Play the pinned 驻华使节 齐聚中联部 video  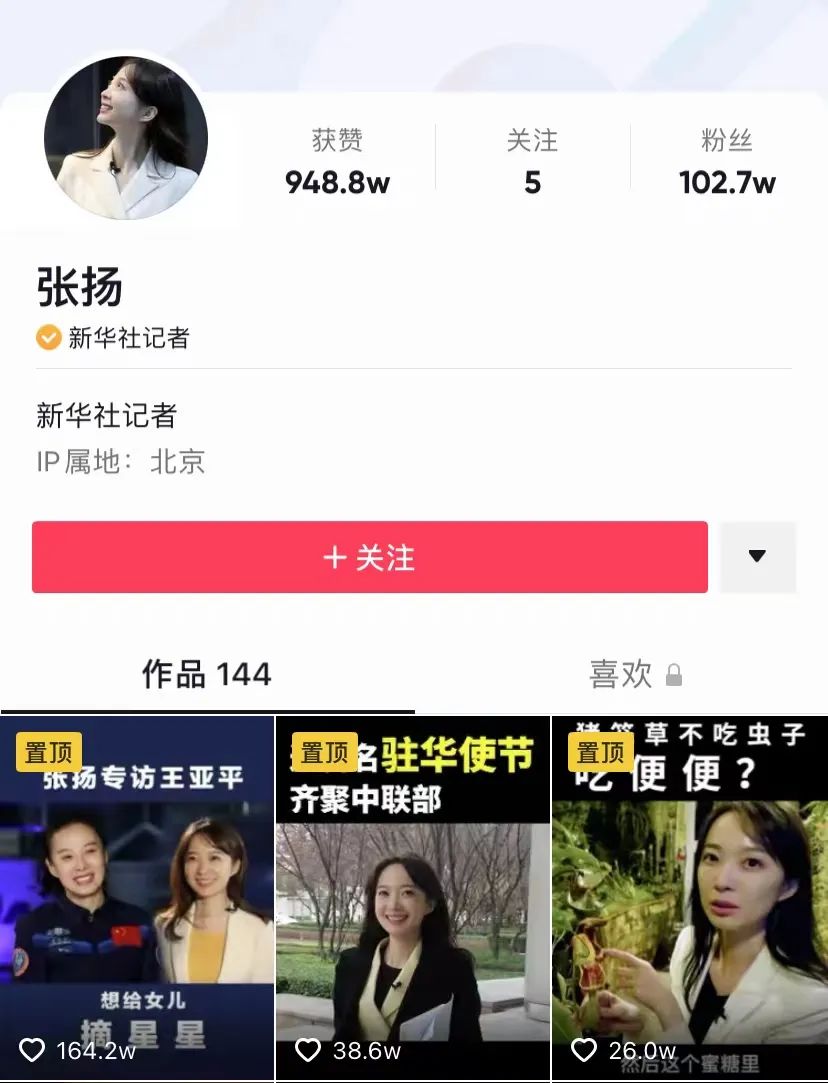[x=413, y=898]
